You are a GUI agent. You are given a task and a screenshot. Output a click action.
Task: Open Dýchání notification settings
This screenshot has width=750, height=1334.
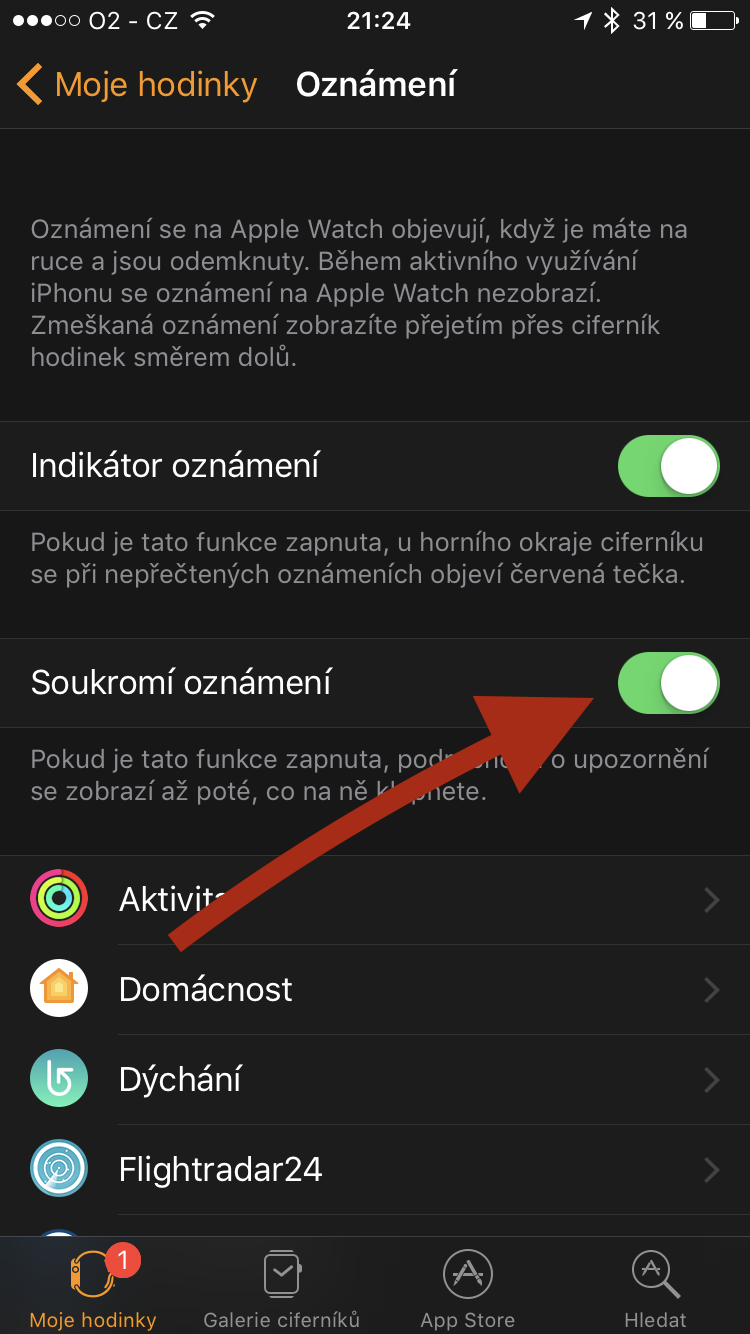coord(375,1080)
